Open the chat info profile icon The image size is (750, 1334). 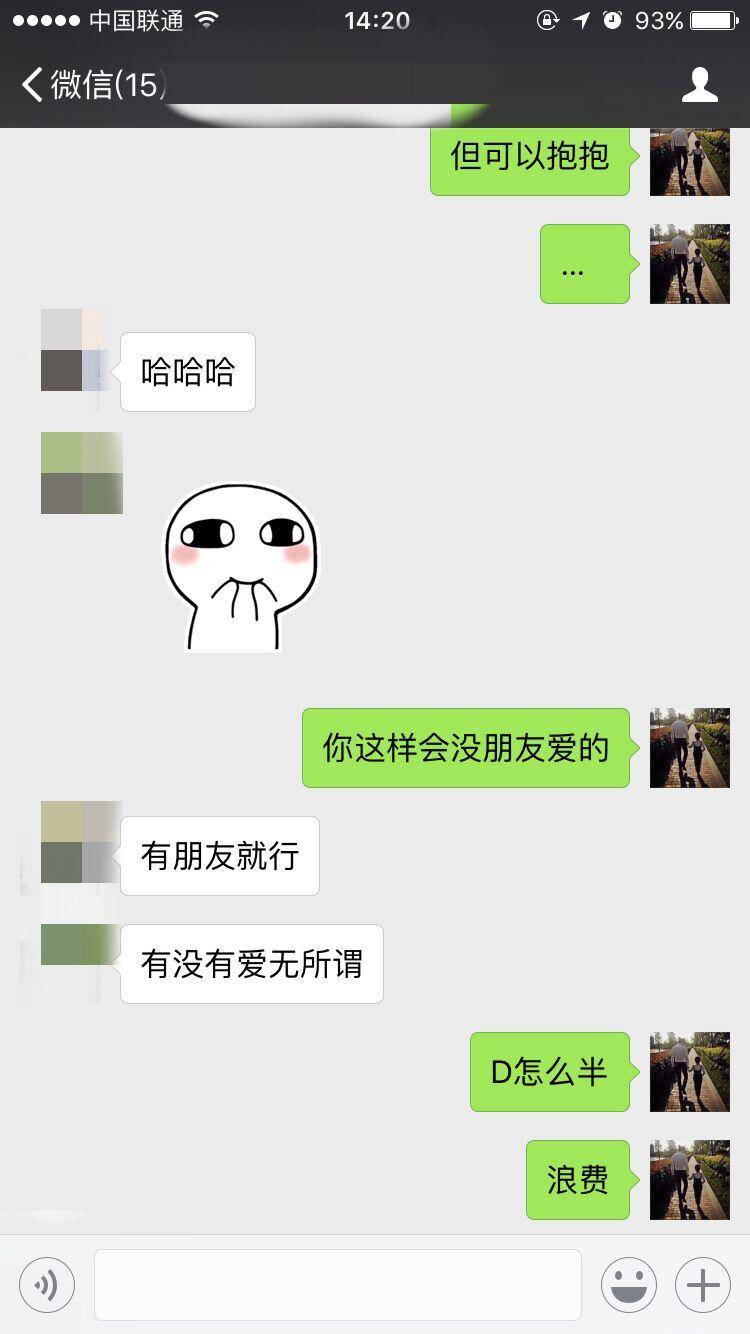pos(699,85)
